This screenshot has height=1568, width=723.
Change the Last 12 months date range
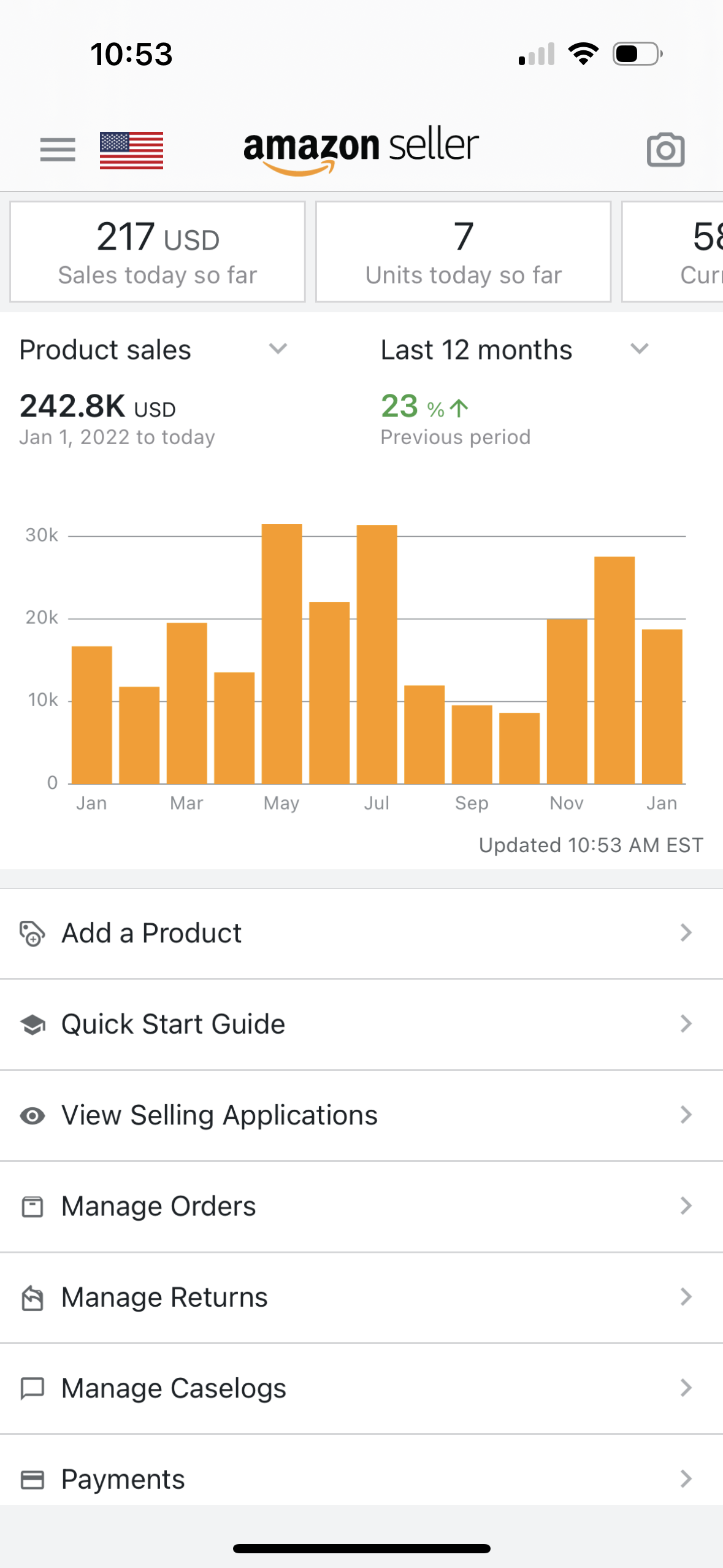pos(515,350)
